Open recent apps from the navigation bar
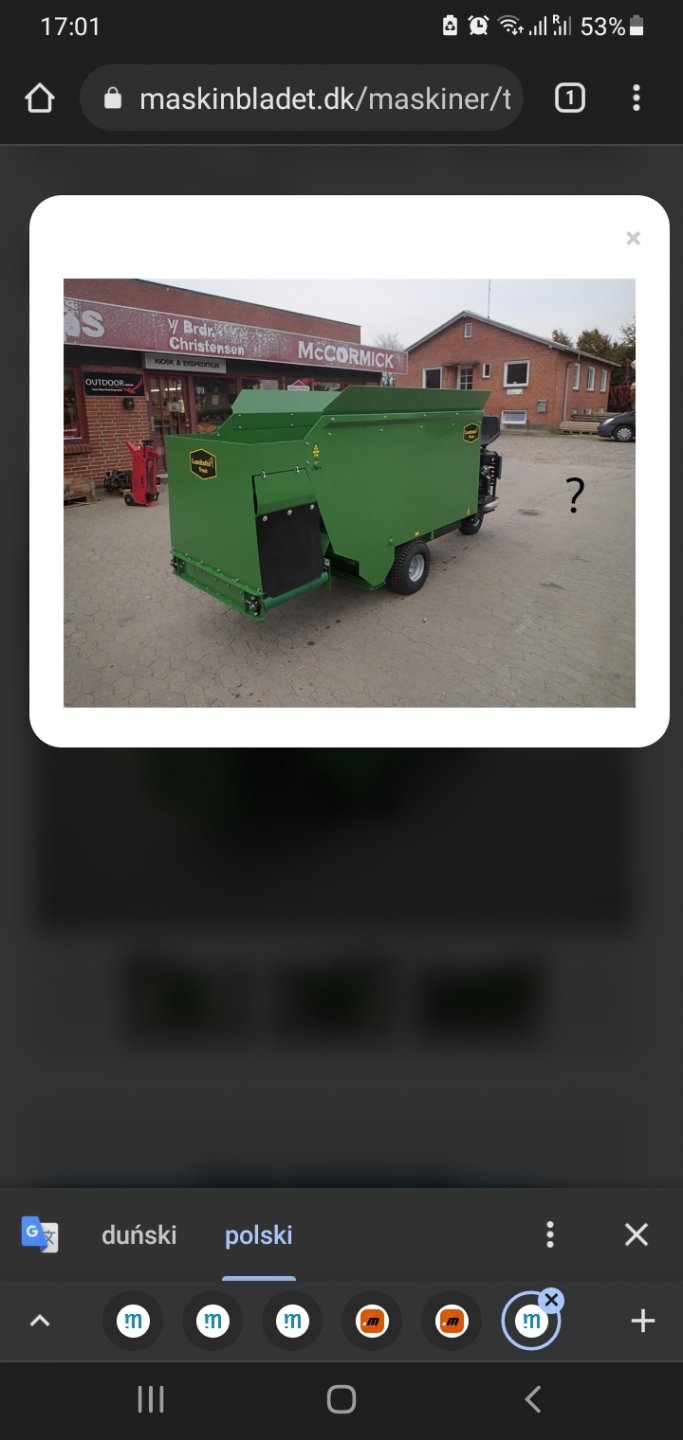The height and width of the screenshot is (1440, 683). (x=150, y=1399)
